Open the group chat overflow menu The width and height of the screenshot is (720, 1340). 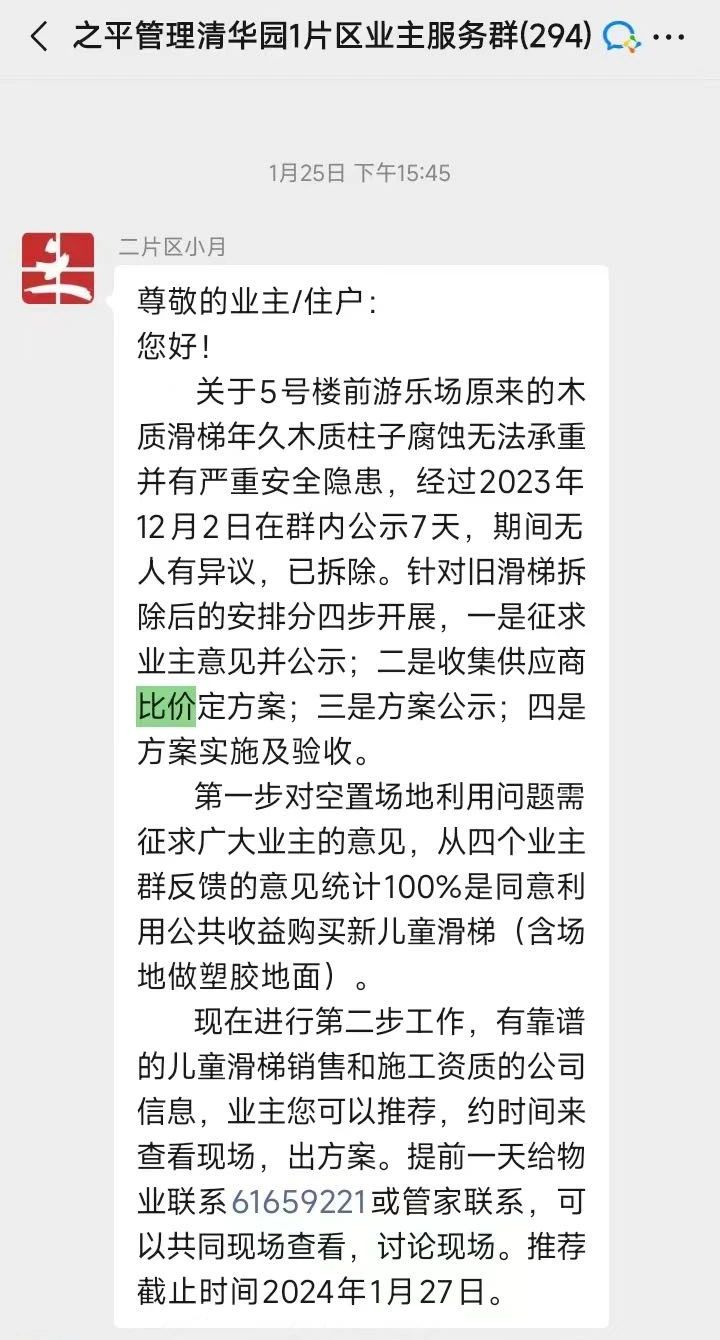click(668, 38)
